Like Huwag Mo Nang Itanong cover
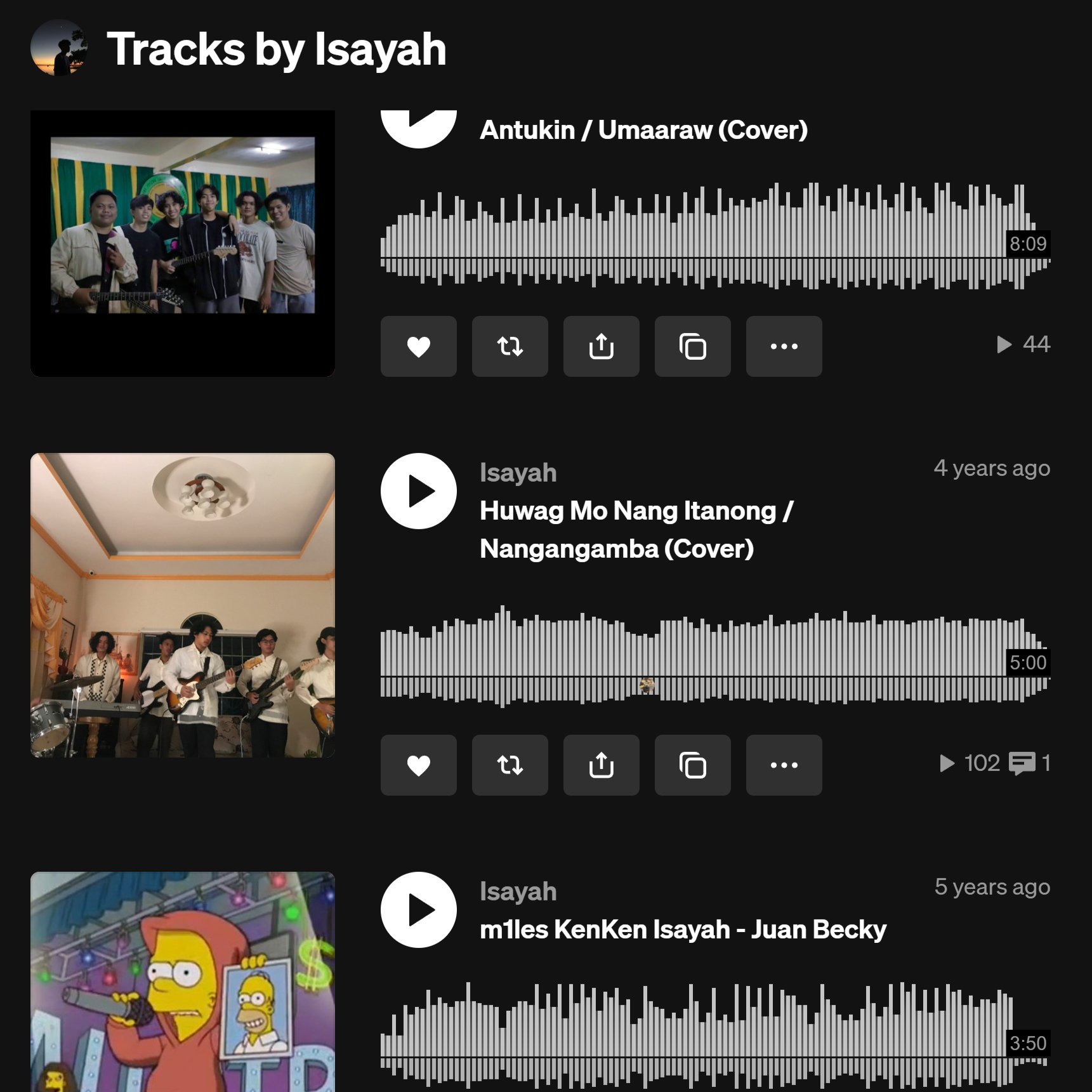 [x=418, y=765]
